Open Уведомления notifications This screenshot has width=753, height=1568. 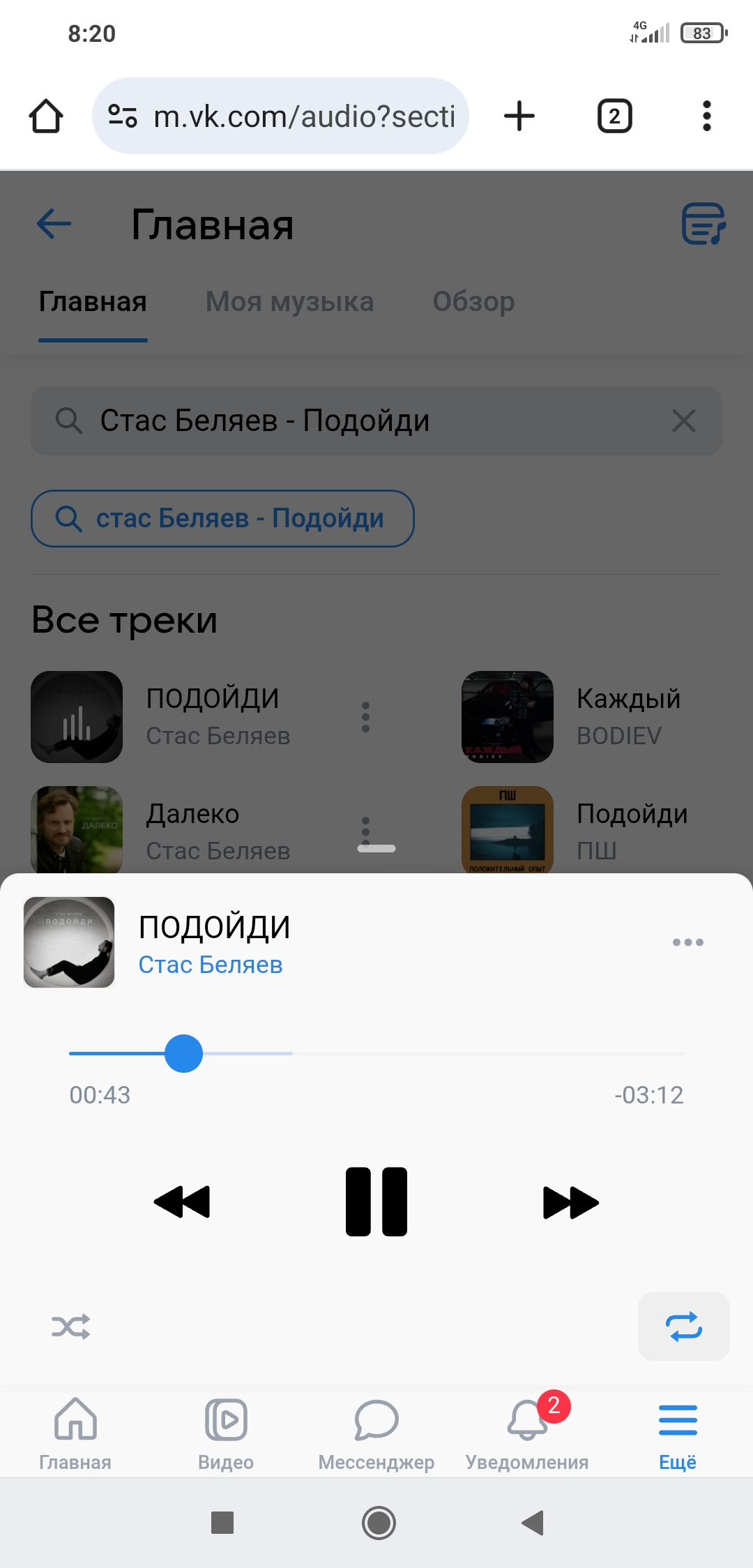(x=527, y=1433)
